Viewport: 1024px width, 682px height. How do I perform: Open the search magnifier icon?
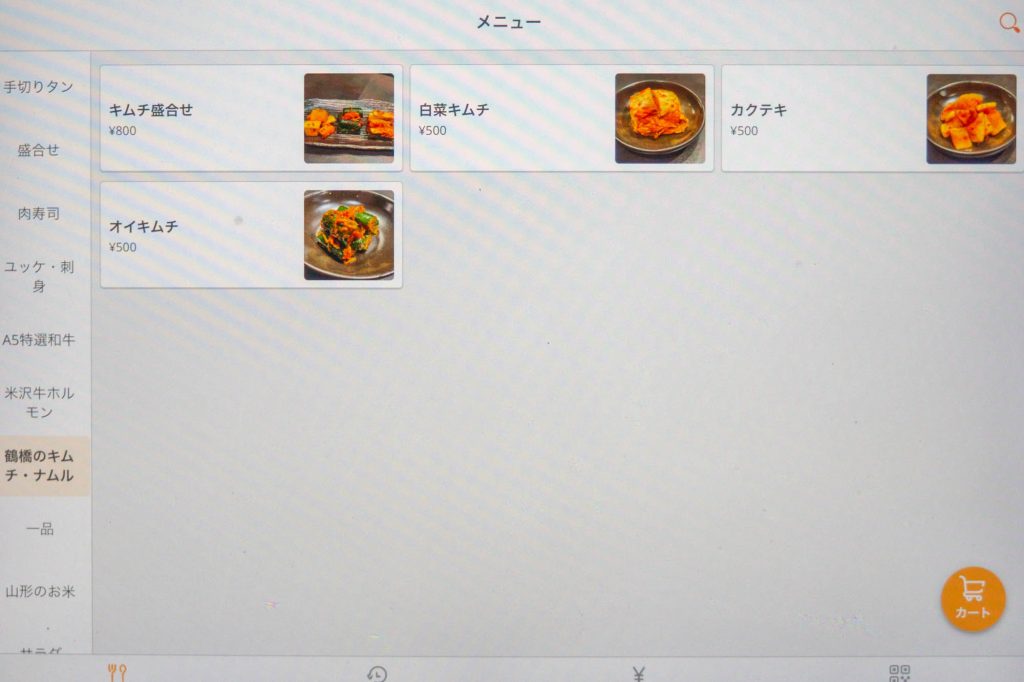pos(1009,23)
